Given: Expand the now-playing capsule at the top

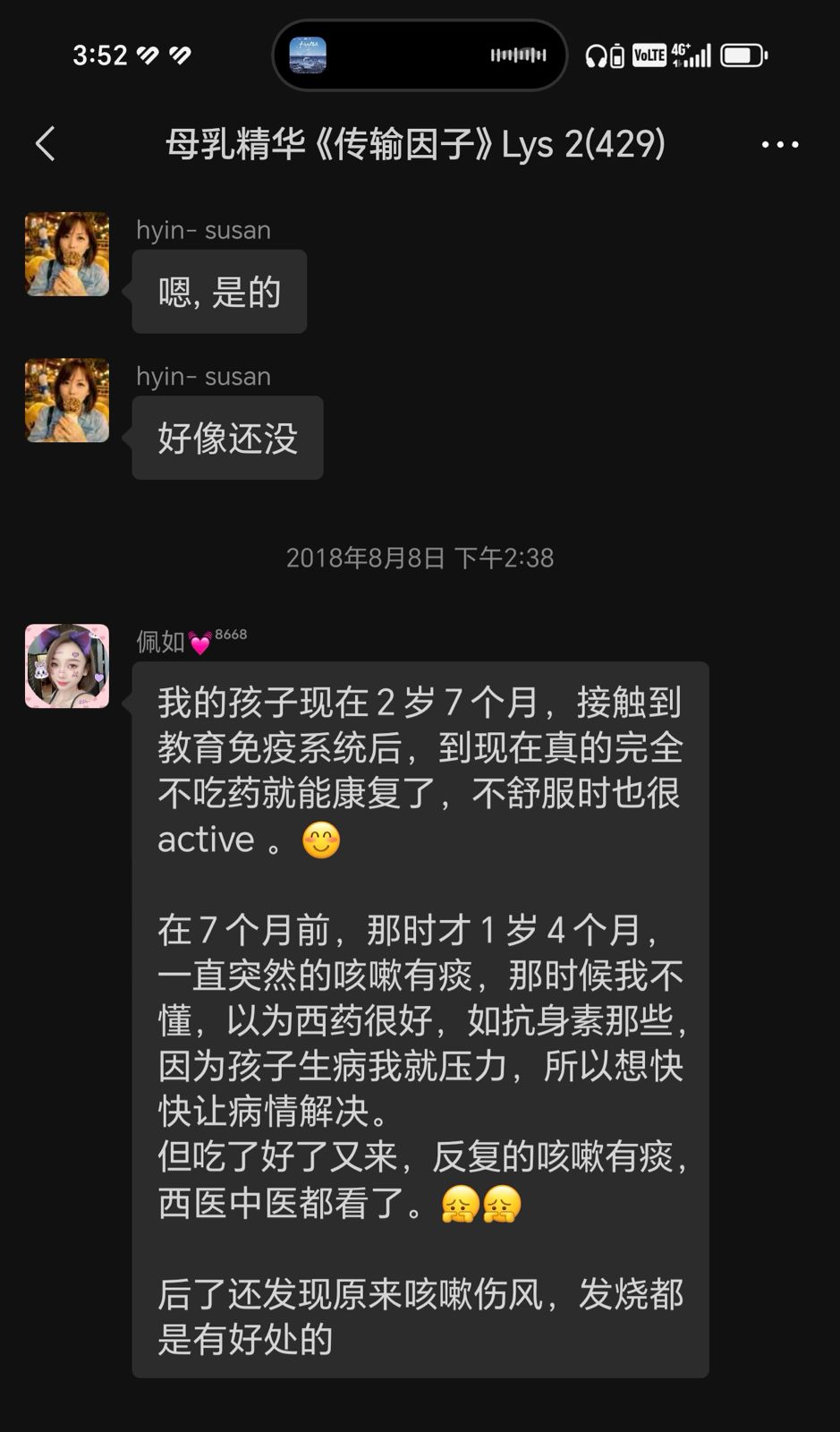Looking at the screenshot, I should (420, 55).
